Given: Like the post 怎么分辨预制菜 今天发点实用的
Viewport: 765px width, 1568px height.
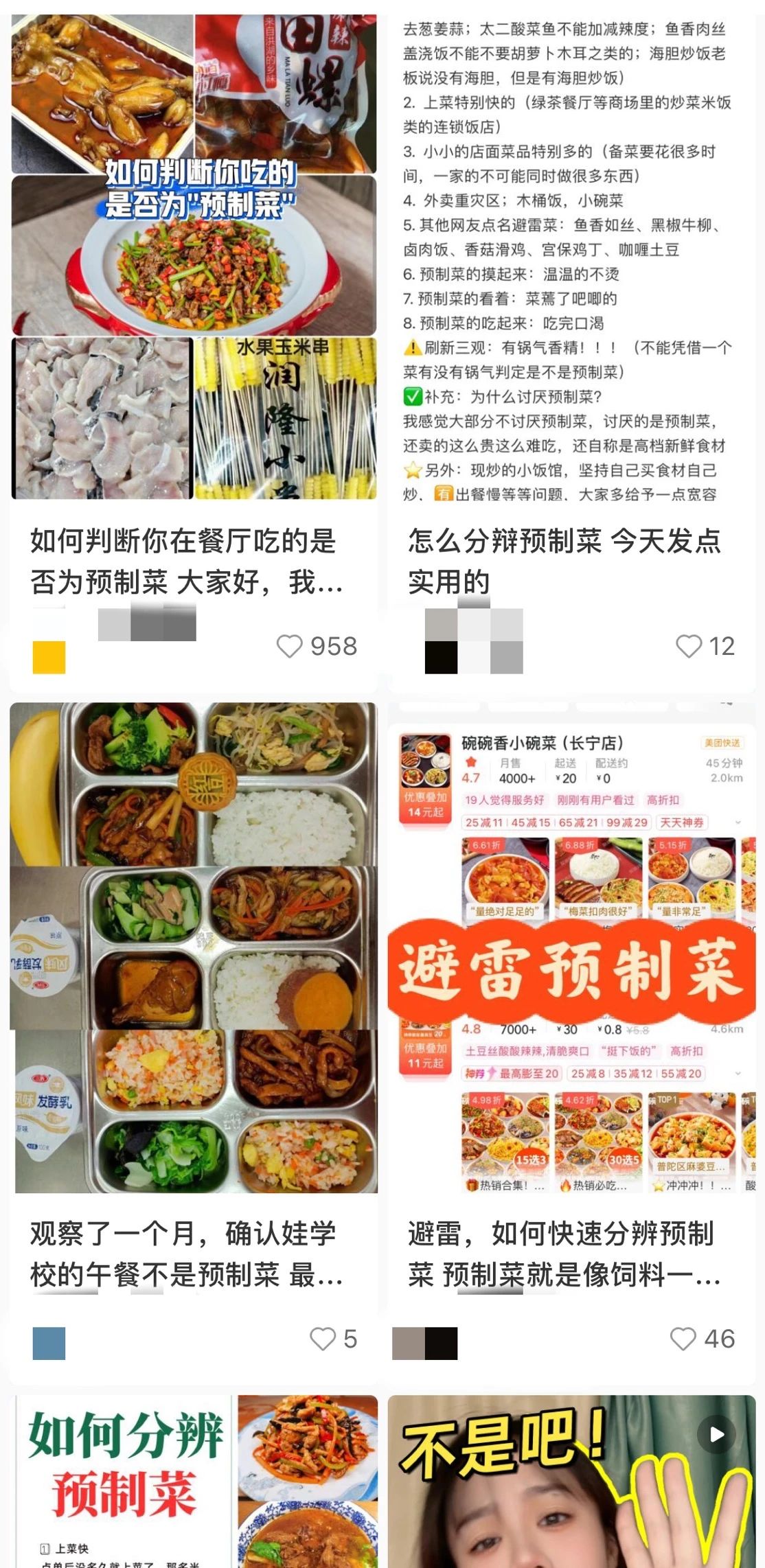Looking at the screenshot, I should 689,646.
